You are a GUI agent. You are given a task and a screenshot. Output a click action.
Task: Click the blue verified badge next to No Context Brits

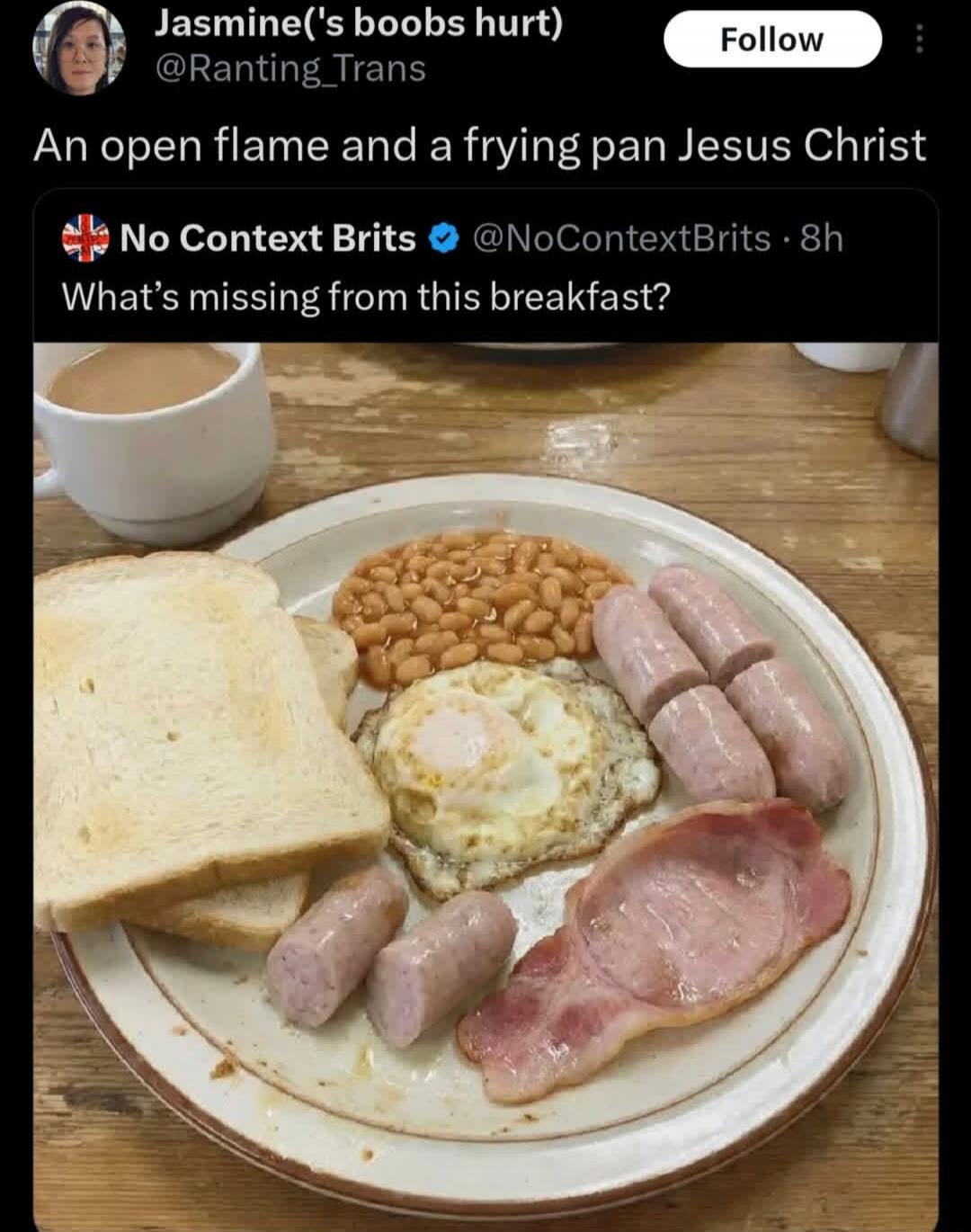442,238
